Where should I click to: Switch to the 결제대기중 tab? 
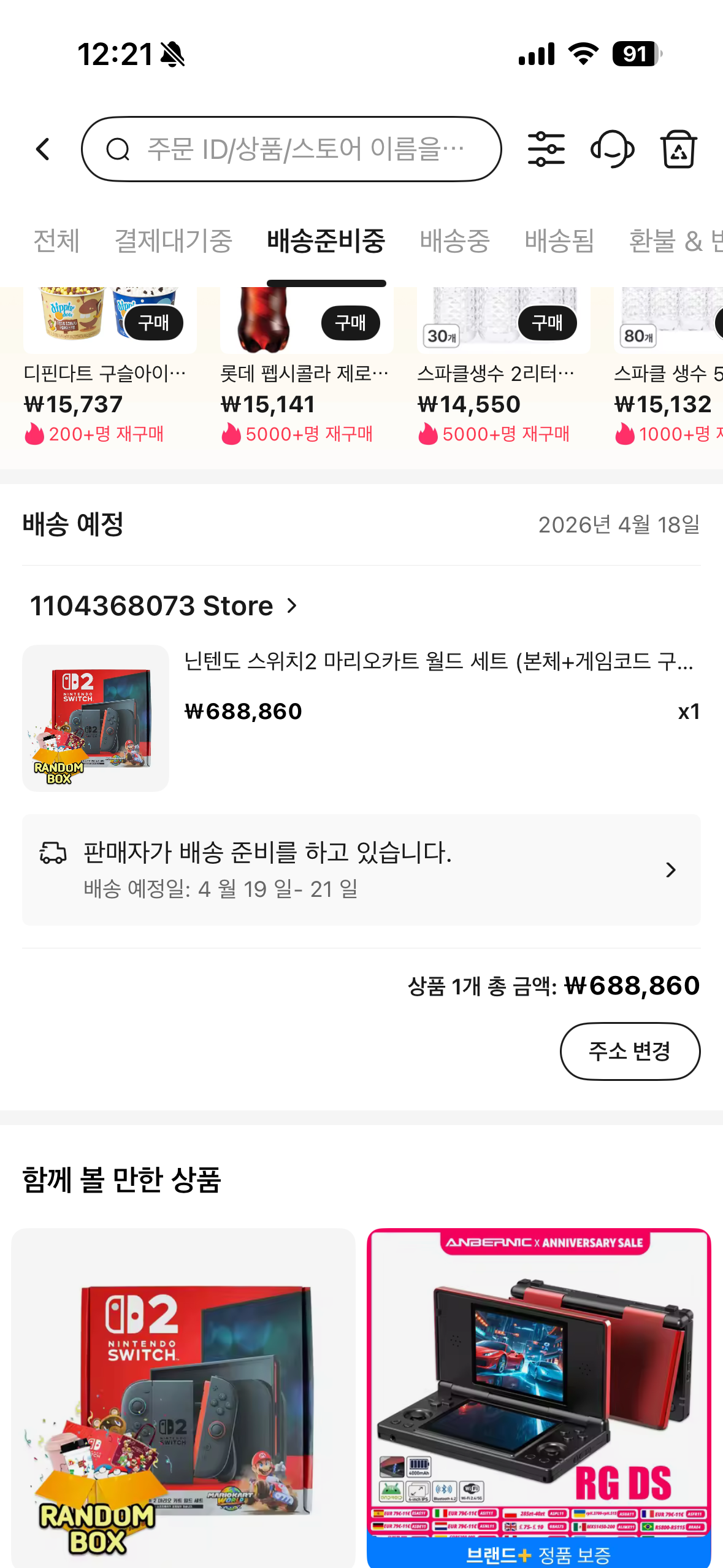click(174, 240)
